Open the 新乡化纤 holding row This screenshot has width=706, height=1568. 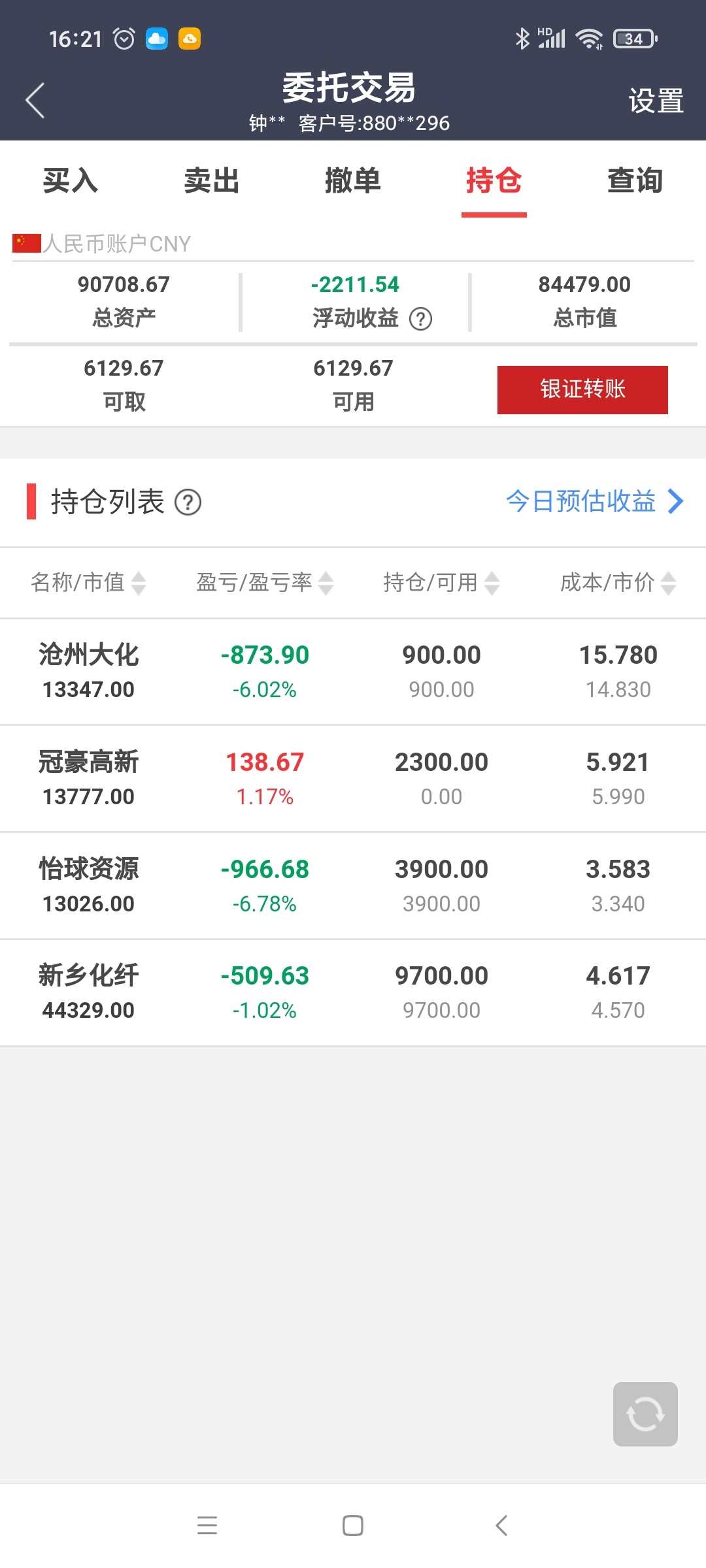pos(353,993)
